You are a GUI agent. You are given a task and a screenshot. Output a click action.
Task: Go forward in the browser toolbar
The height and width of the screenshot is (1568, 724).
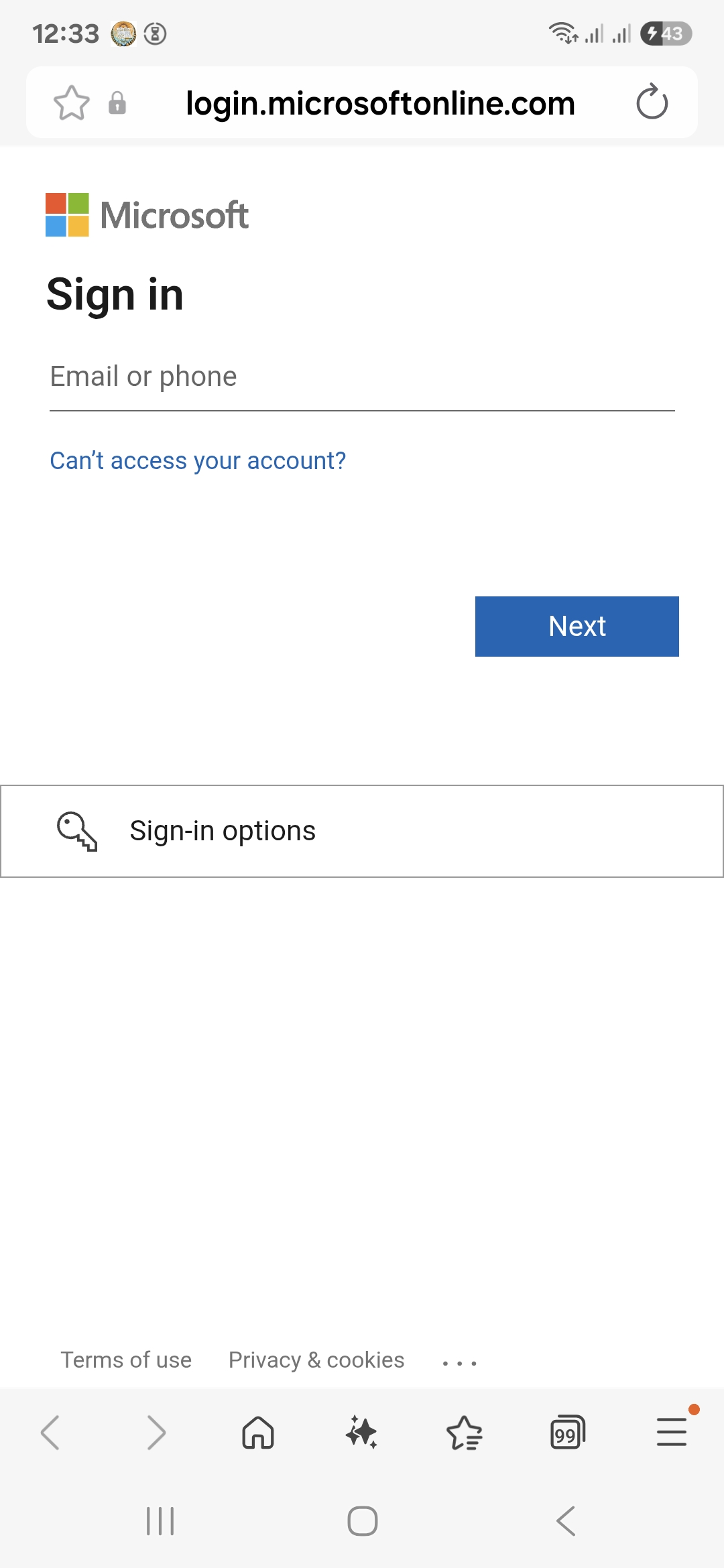click(x=156, y=1433)
